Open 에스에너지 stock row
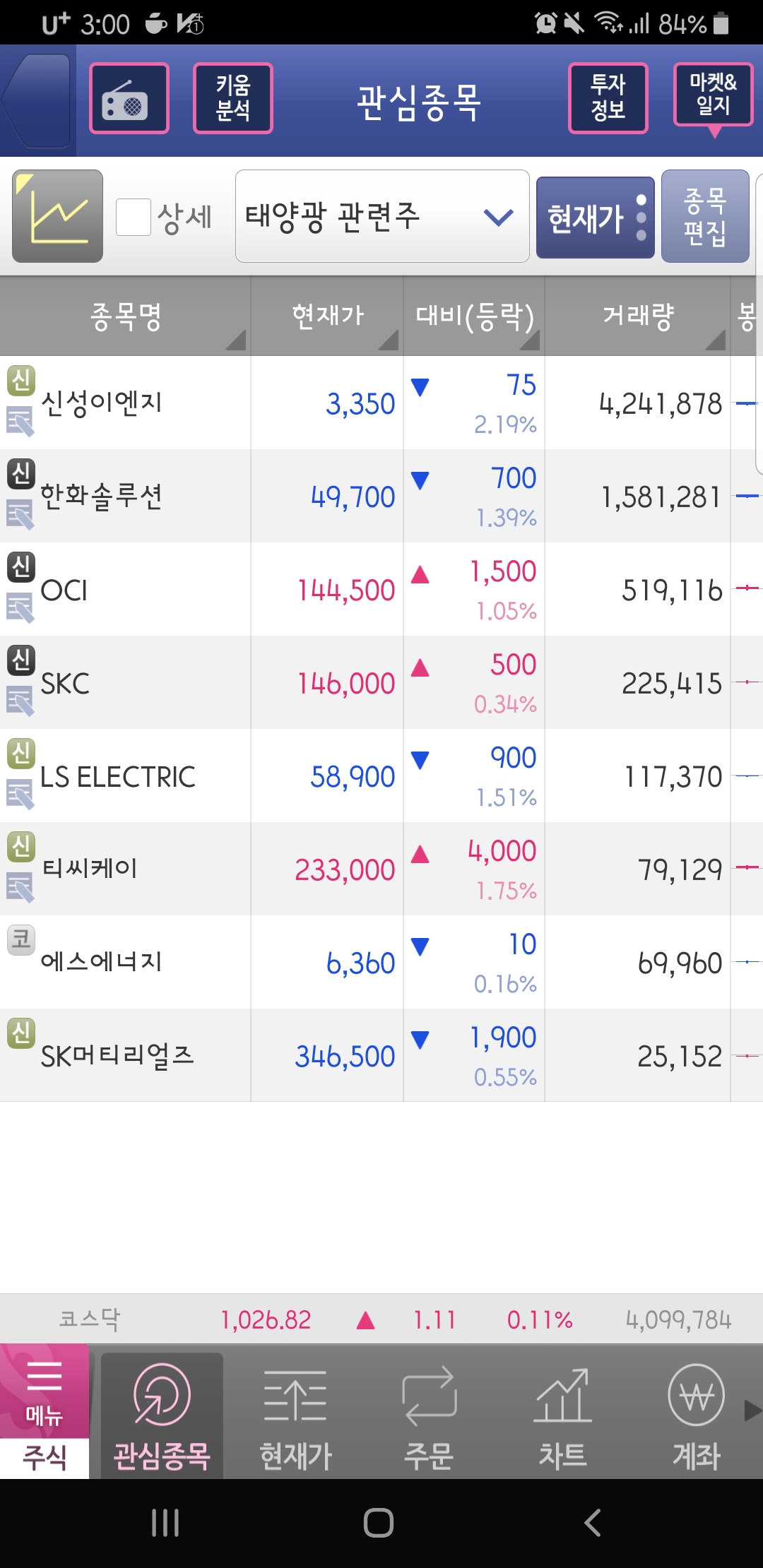 (381, 962)
